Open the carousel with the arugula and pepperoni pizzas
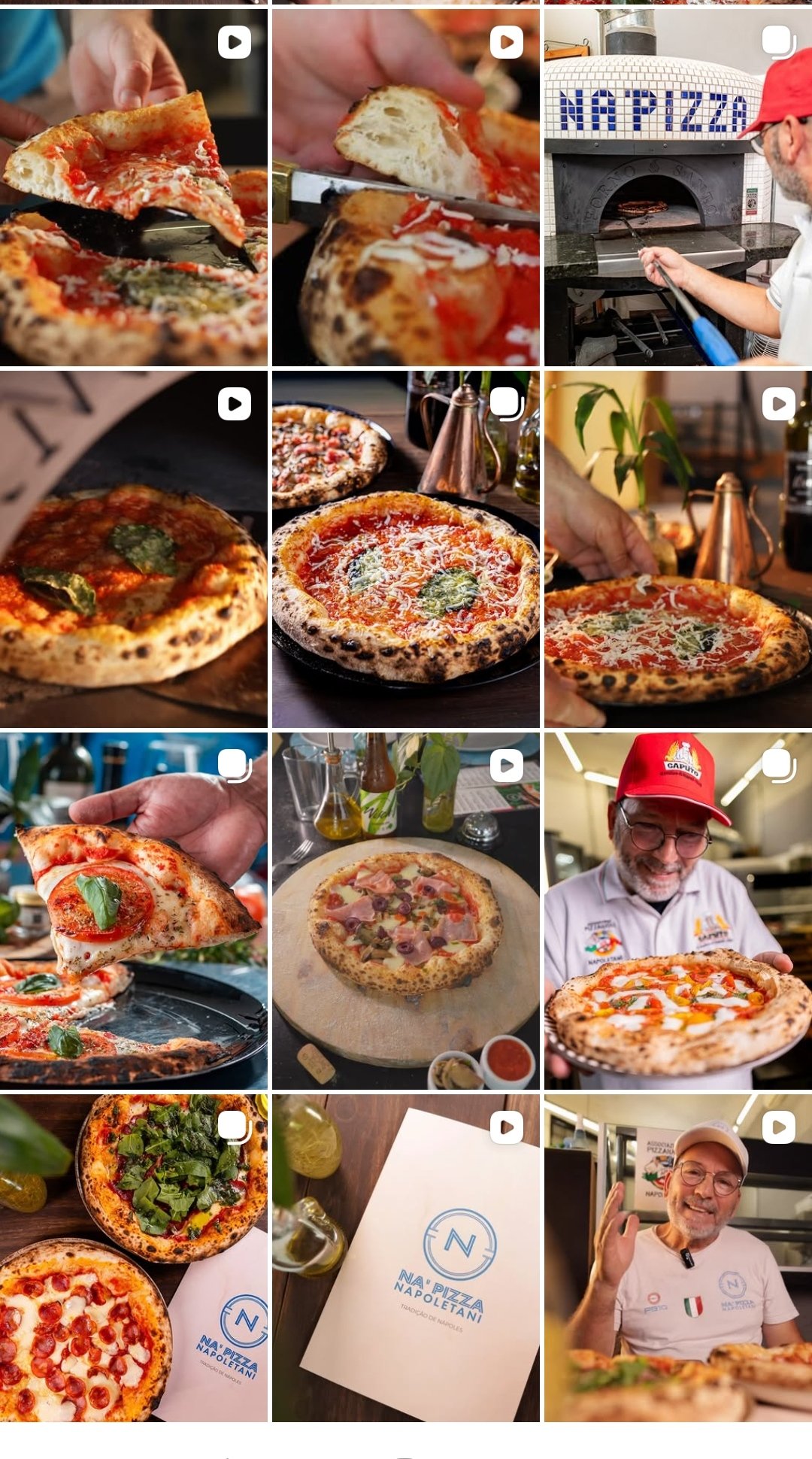The image size is (812, 1459). pos(133,1257)
